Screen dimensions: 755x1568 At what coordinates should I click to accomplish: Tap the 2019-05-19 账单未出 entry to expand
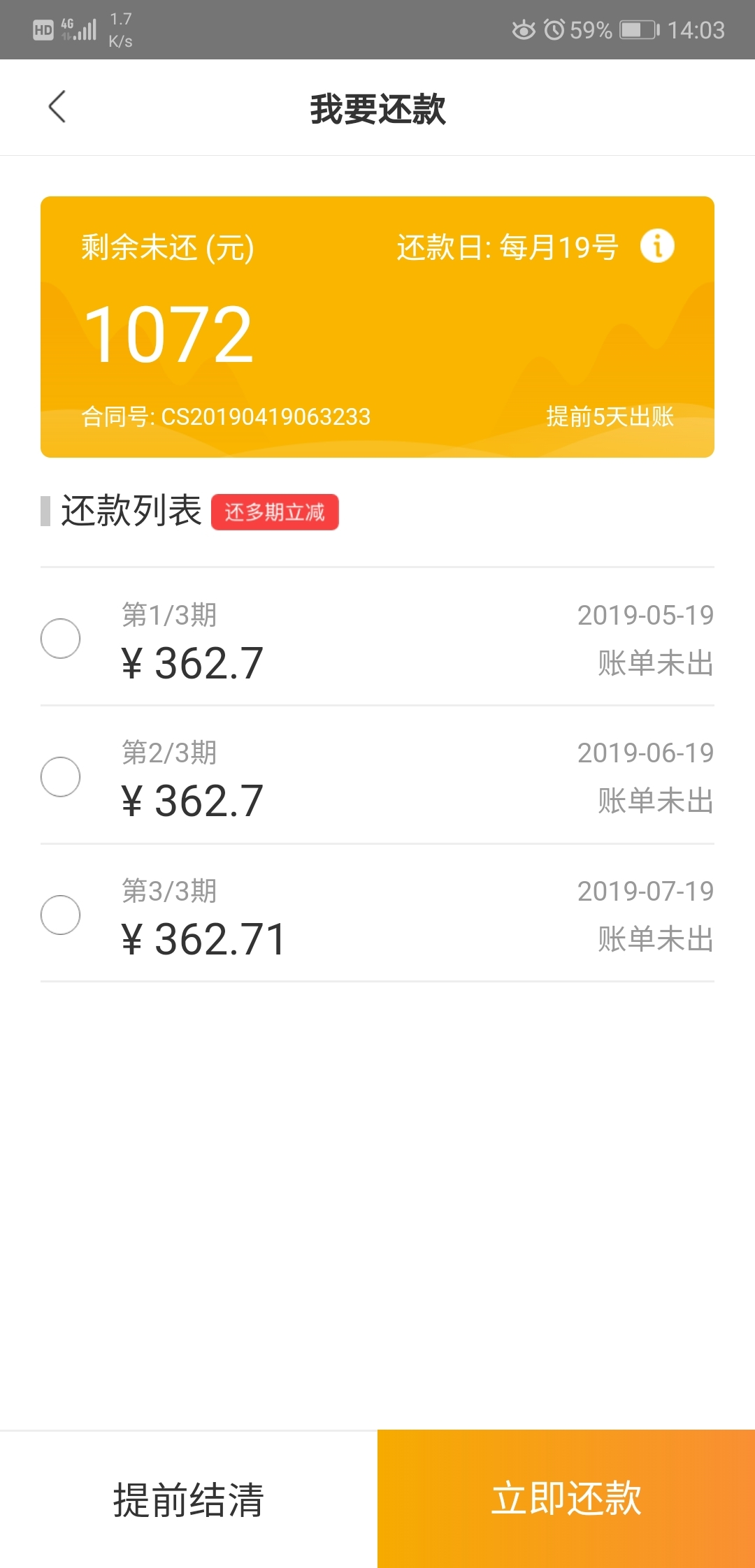point(644,639)
